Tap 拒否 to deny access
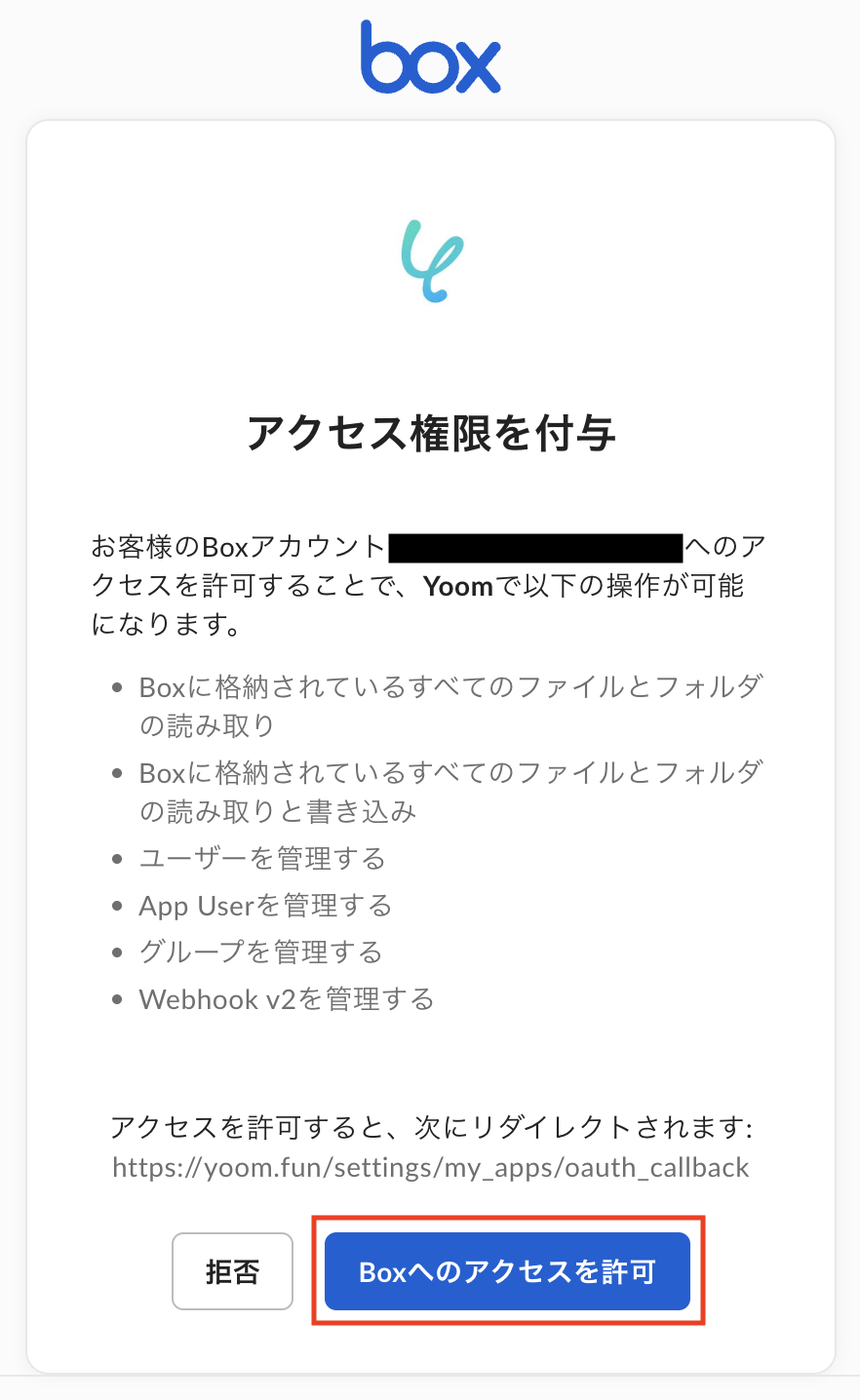Screen dimensions: 860x1400 point(232,1271)
